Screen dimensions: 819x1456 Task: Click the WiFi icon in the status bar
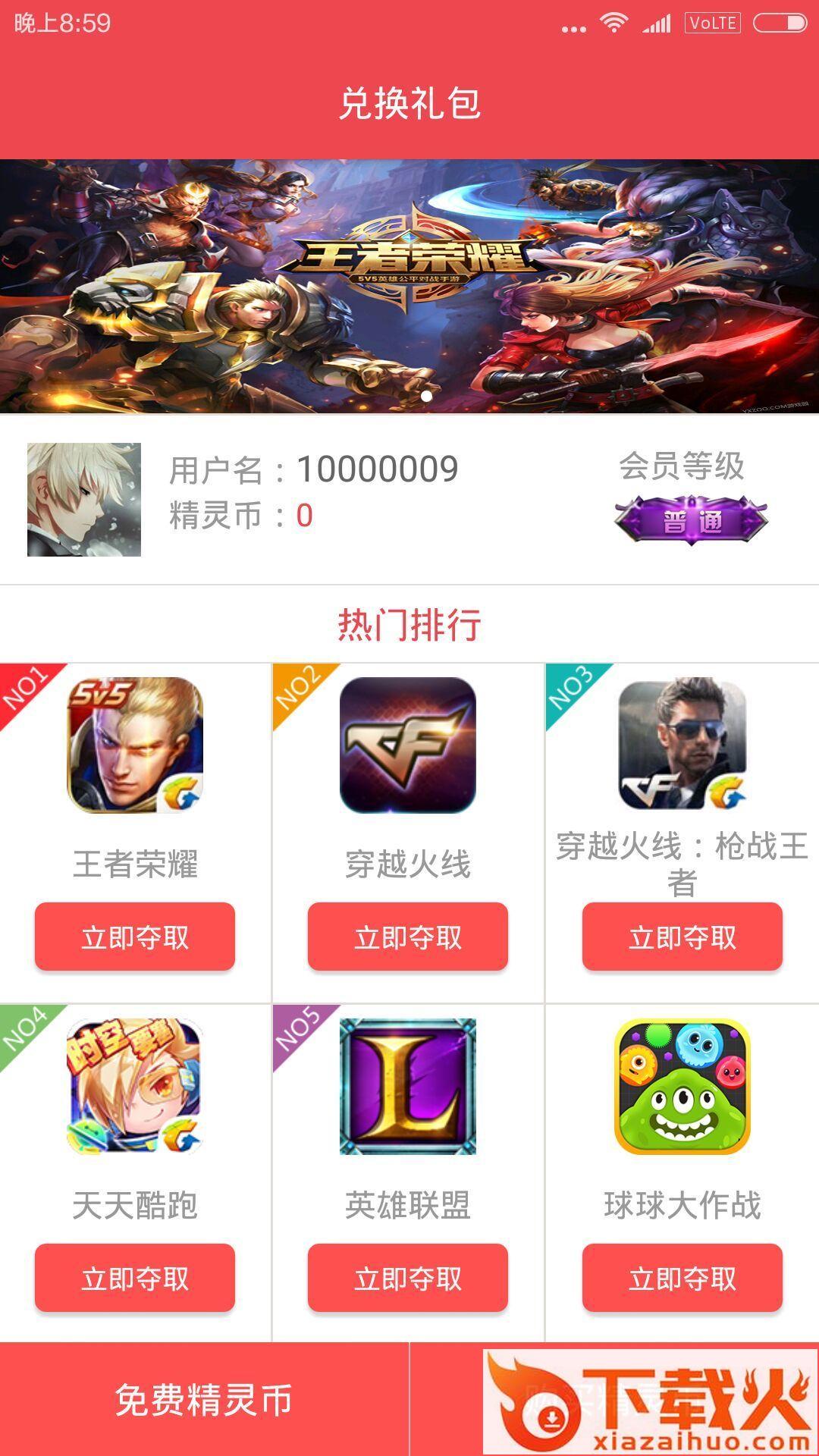[x=612, y=23]
